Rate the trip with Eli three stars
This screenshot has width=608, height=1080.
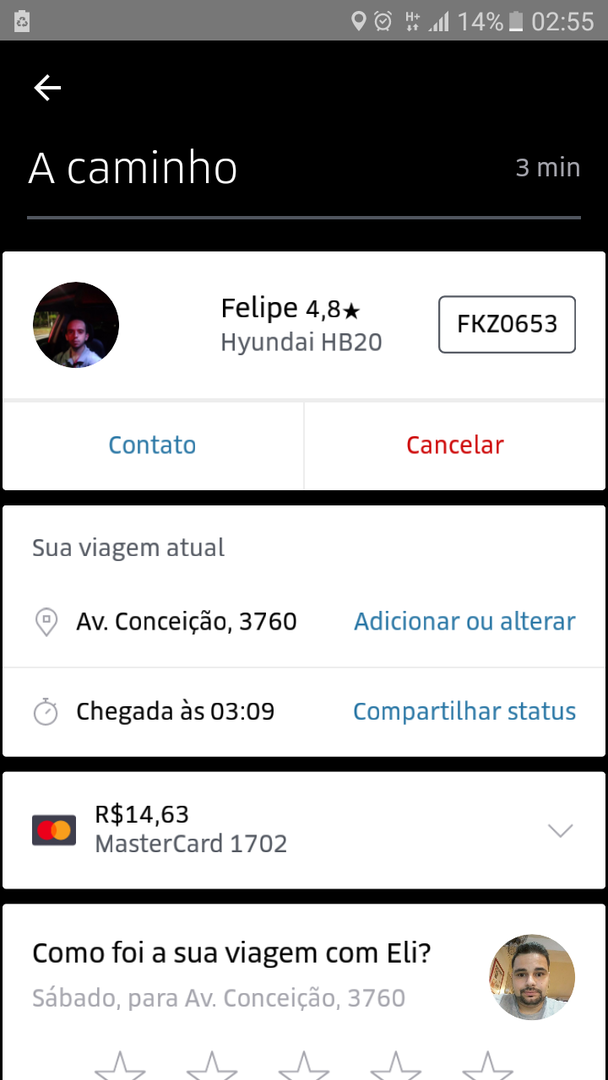304,1066
